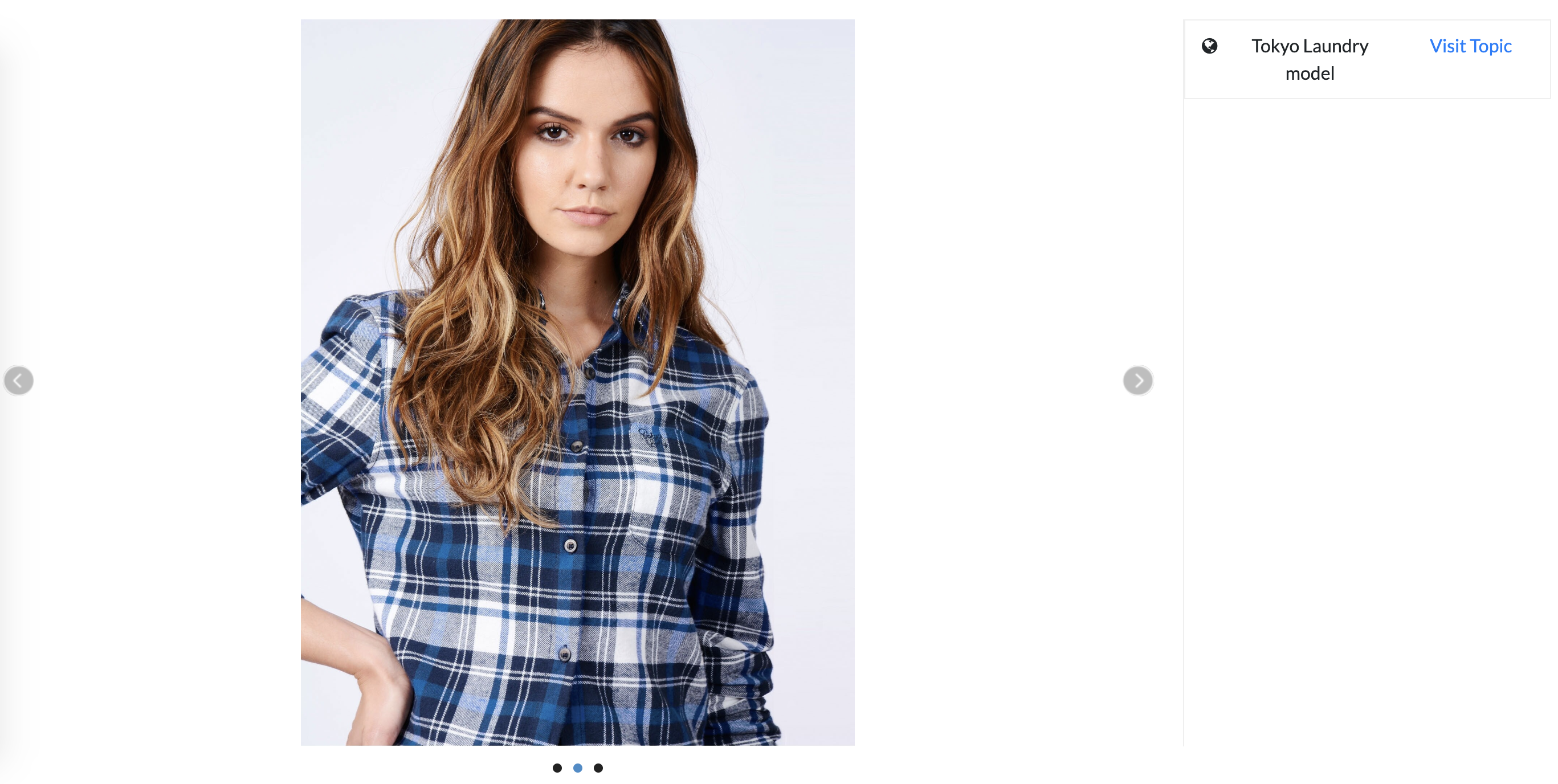Open the Visit Topic link
The image size is (1558, 784).
(1470, 46)
